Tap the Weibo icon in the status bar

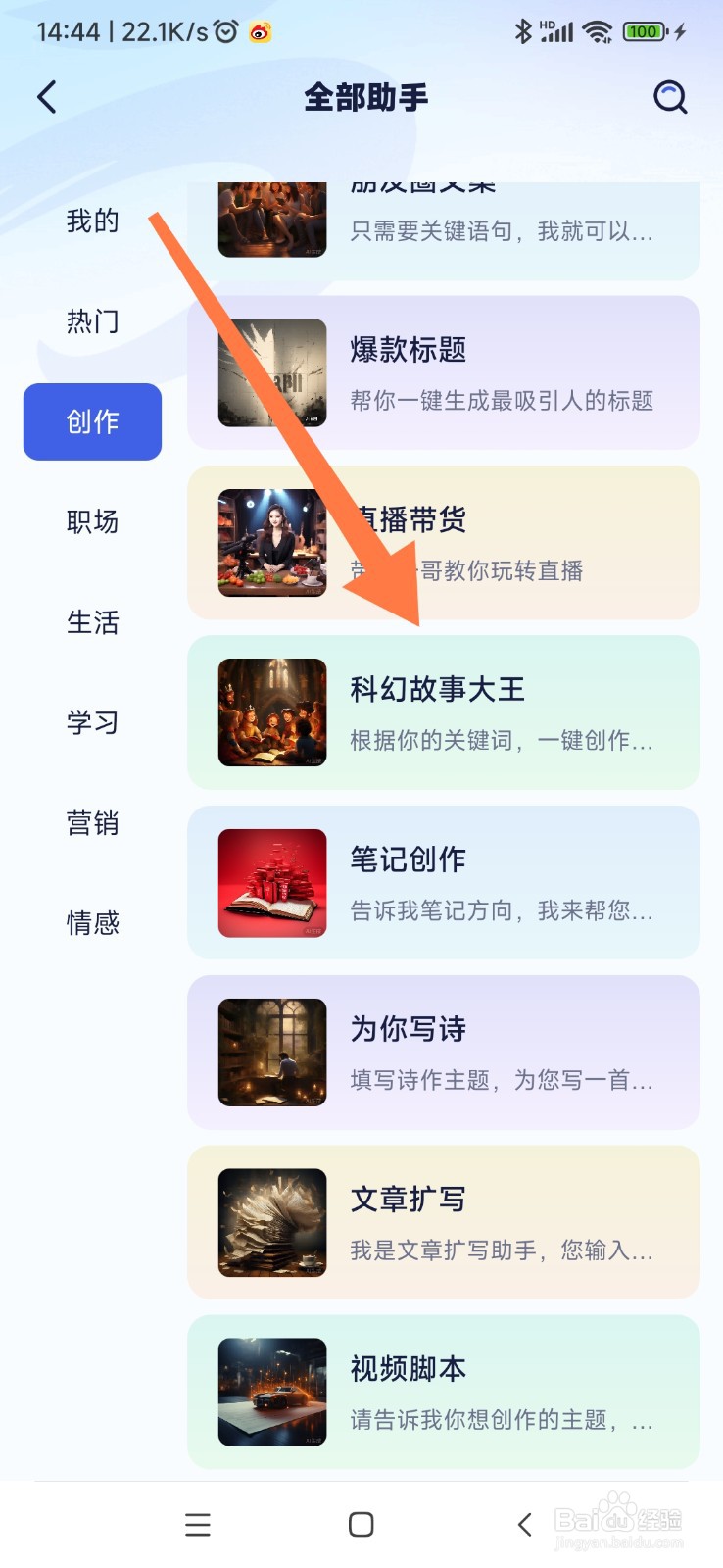click(259, 30)
